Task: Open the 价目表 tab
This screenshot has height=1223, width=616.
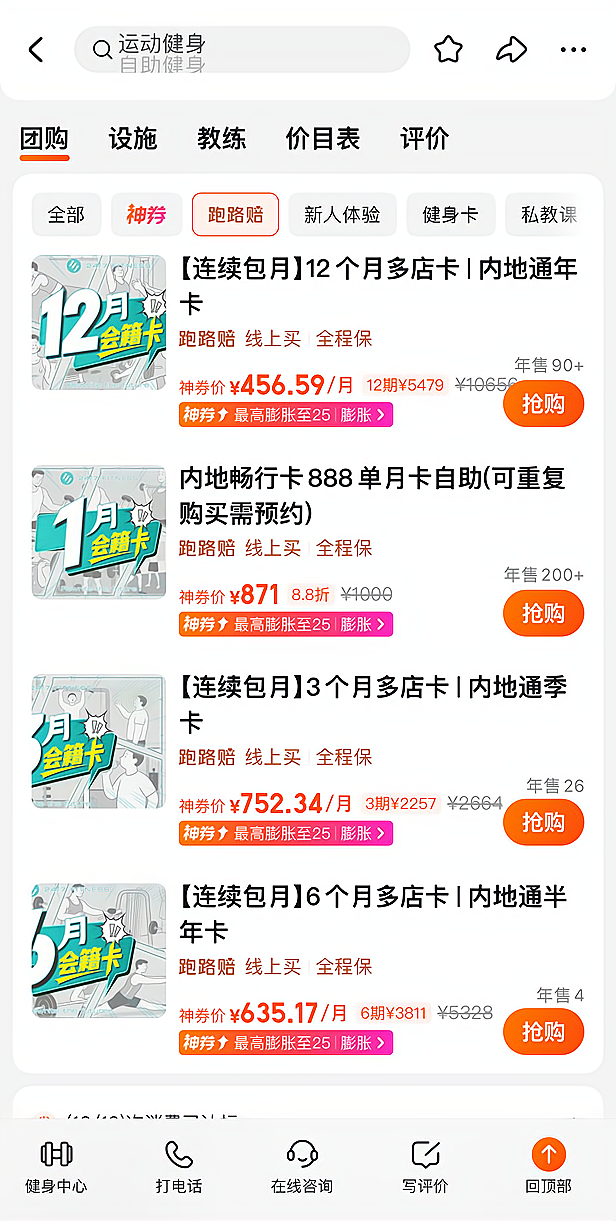Action: coord(322,138)
